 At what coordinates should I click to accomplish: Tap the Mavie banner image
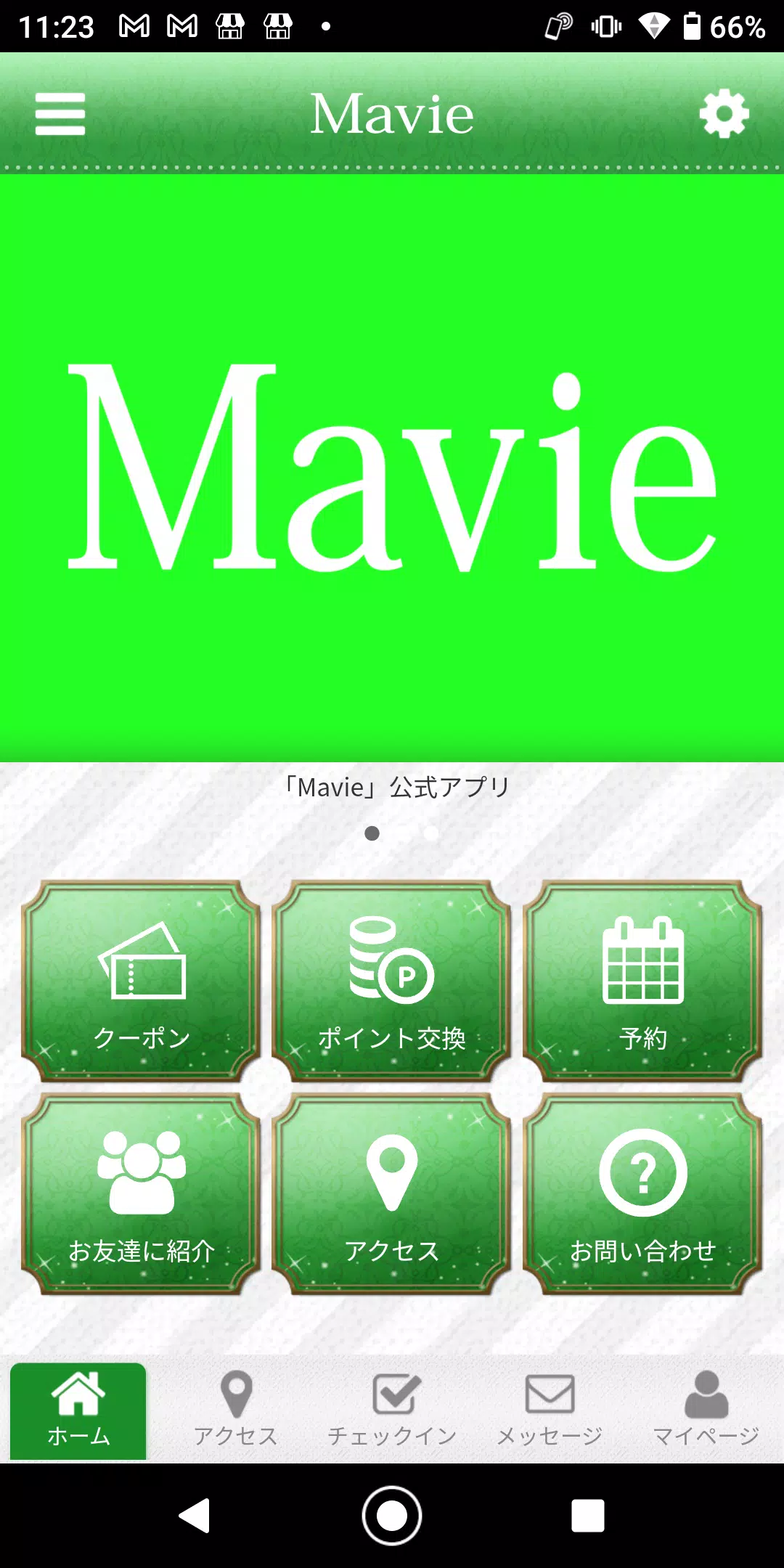392,468
